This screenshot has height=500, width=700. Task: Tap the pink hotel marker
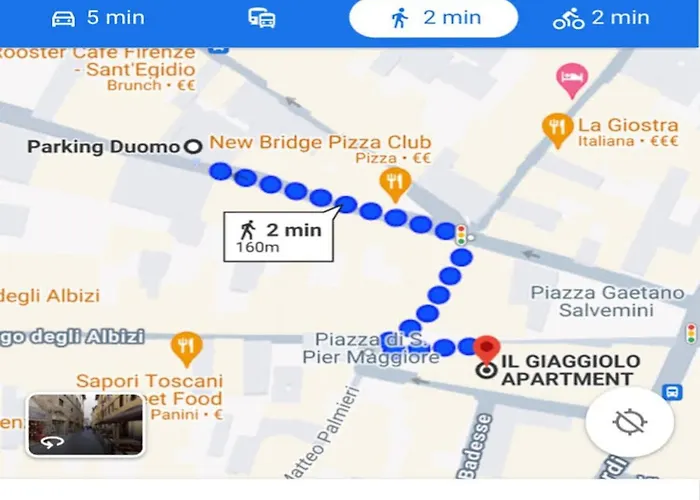571,79
